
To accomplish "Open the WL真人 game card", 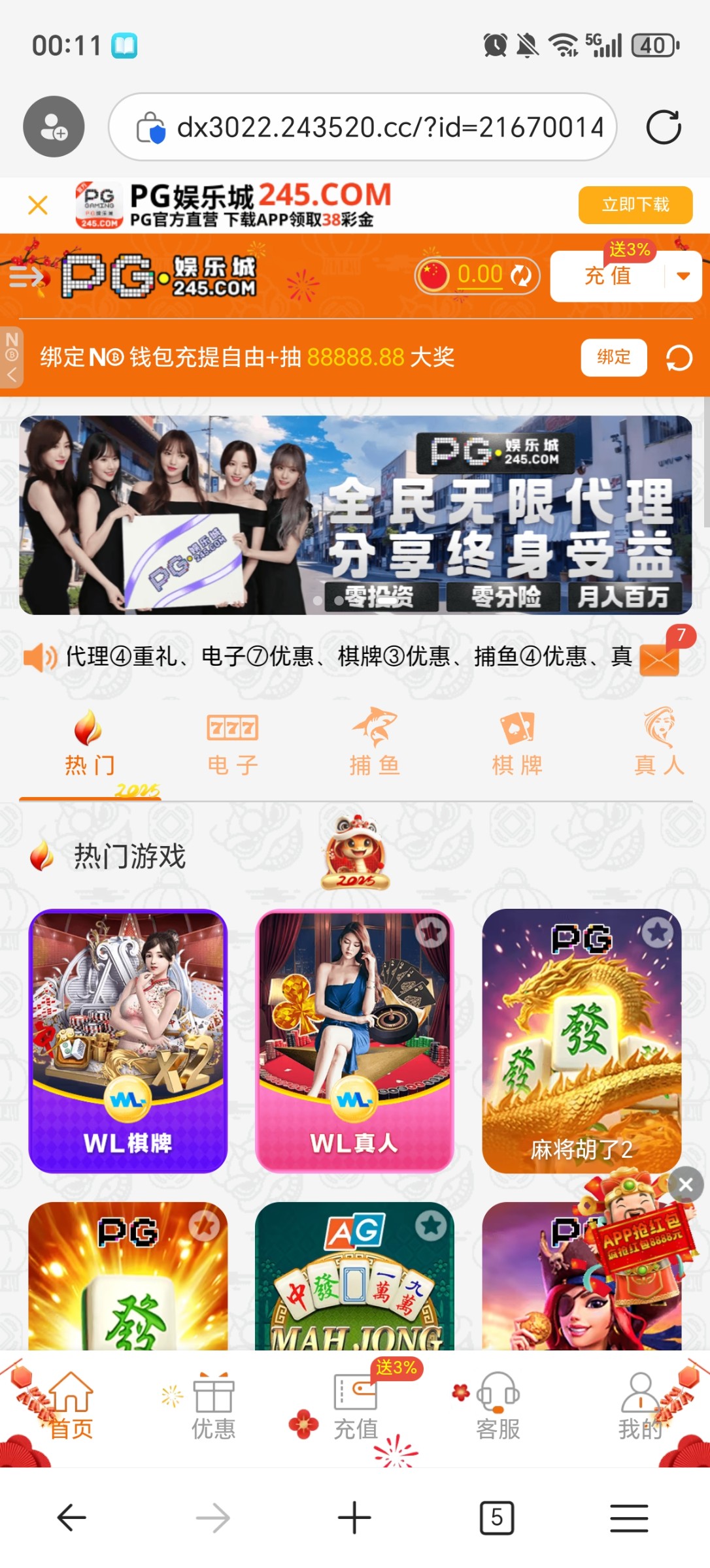I will click(x=354, y=1040).
